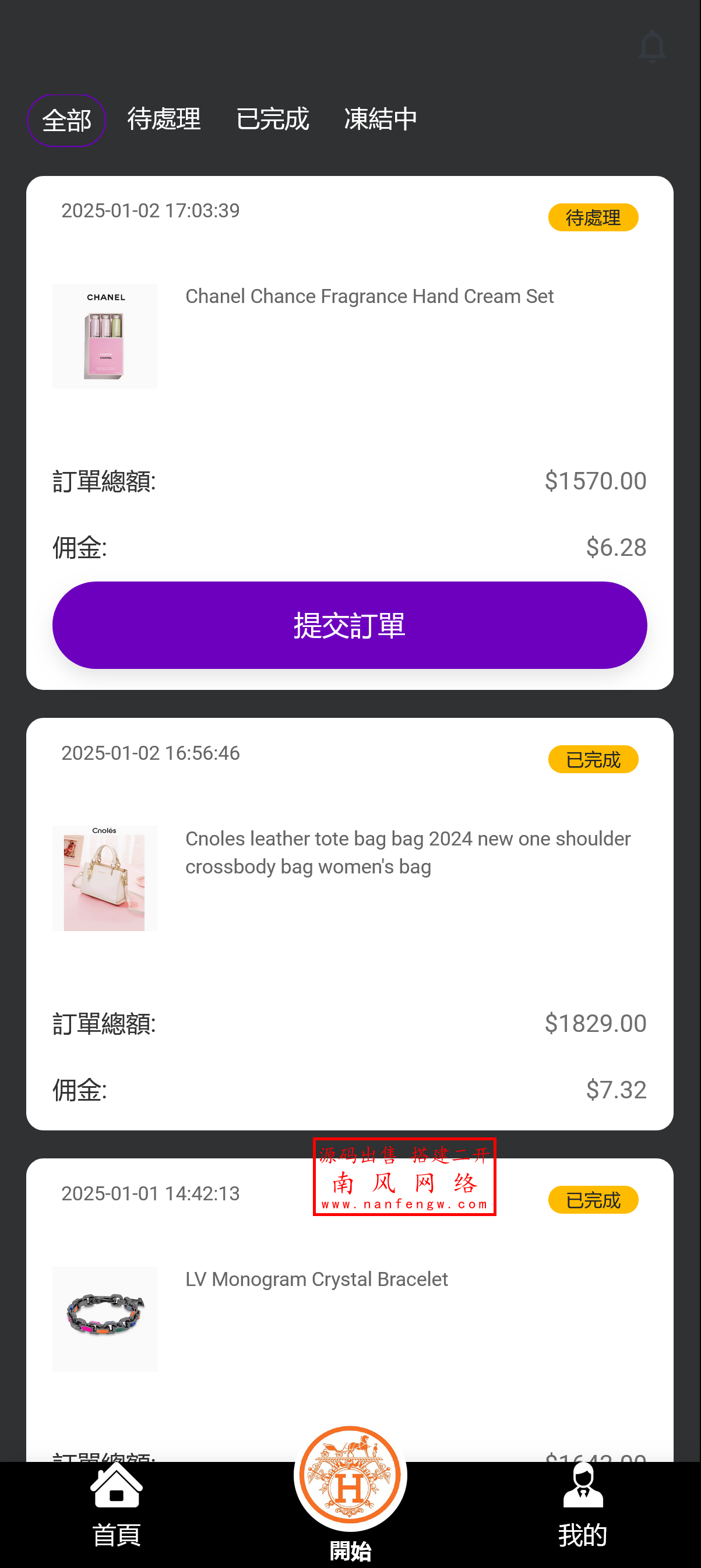Switch to the 凍結中 filter tab

379,120
